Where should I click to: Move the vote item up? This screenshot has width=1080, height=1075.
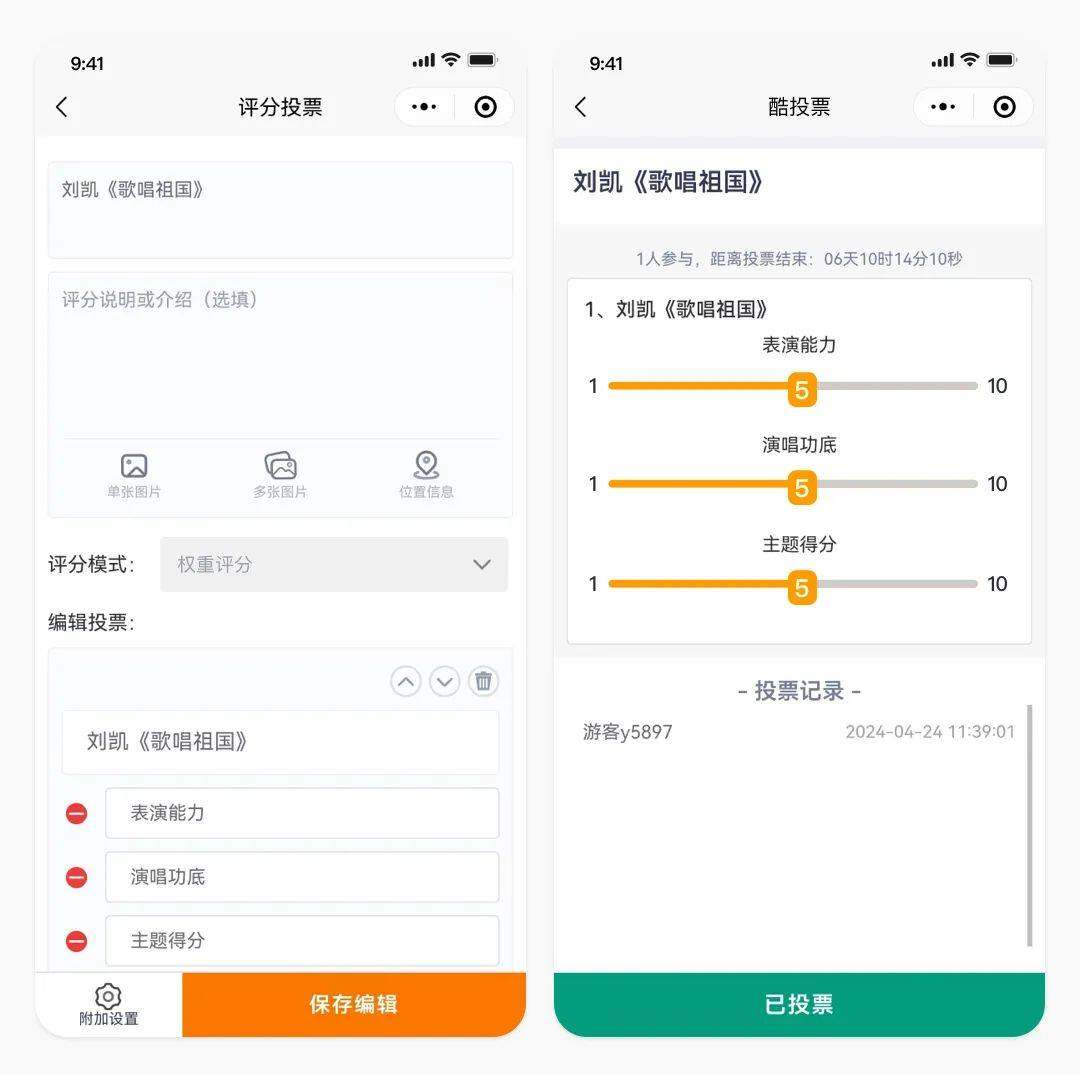[x=405, y=682]
